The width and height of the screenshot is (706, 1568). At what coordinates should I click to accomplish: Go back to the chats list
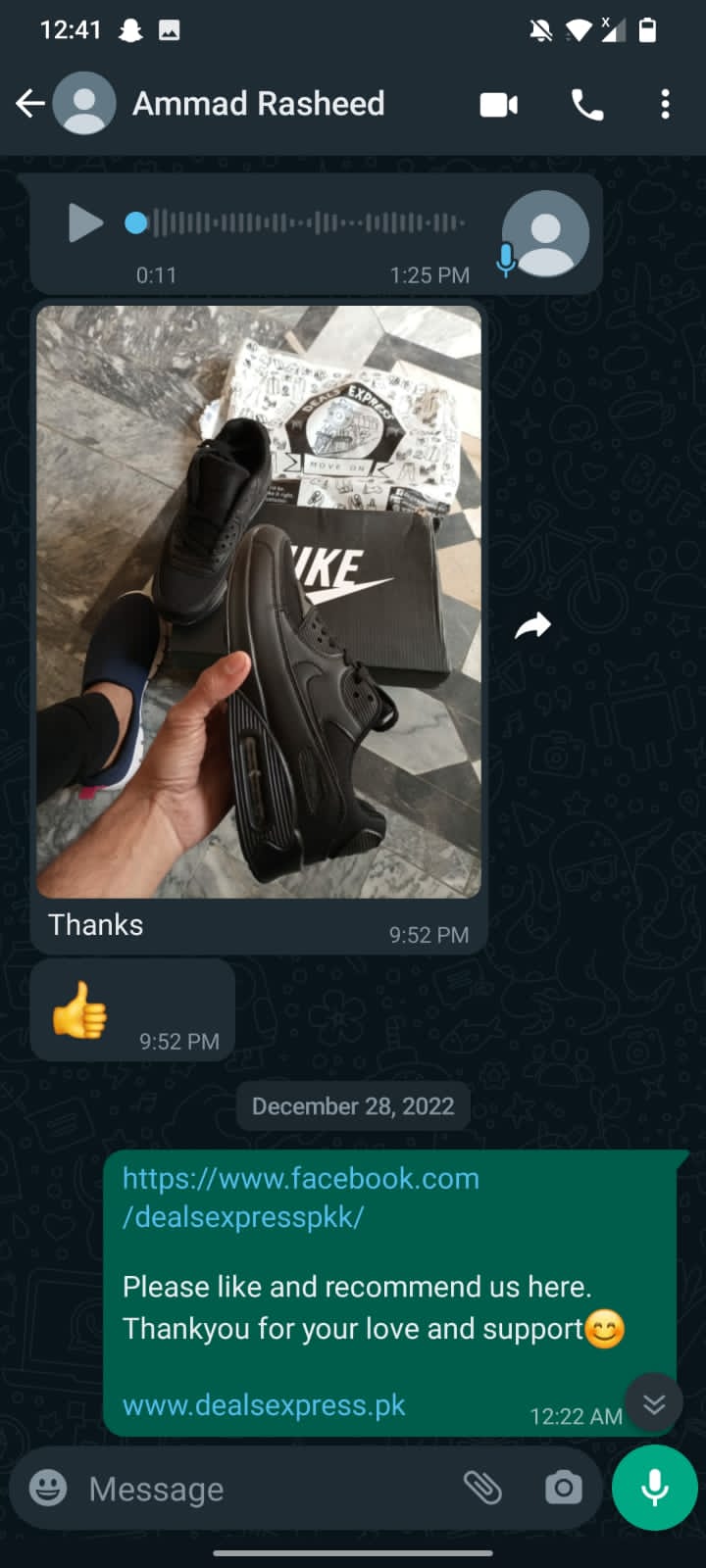point(30,104)
